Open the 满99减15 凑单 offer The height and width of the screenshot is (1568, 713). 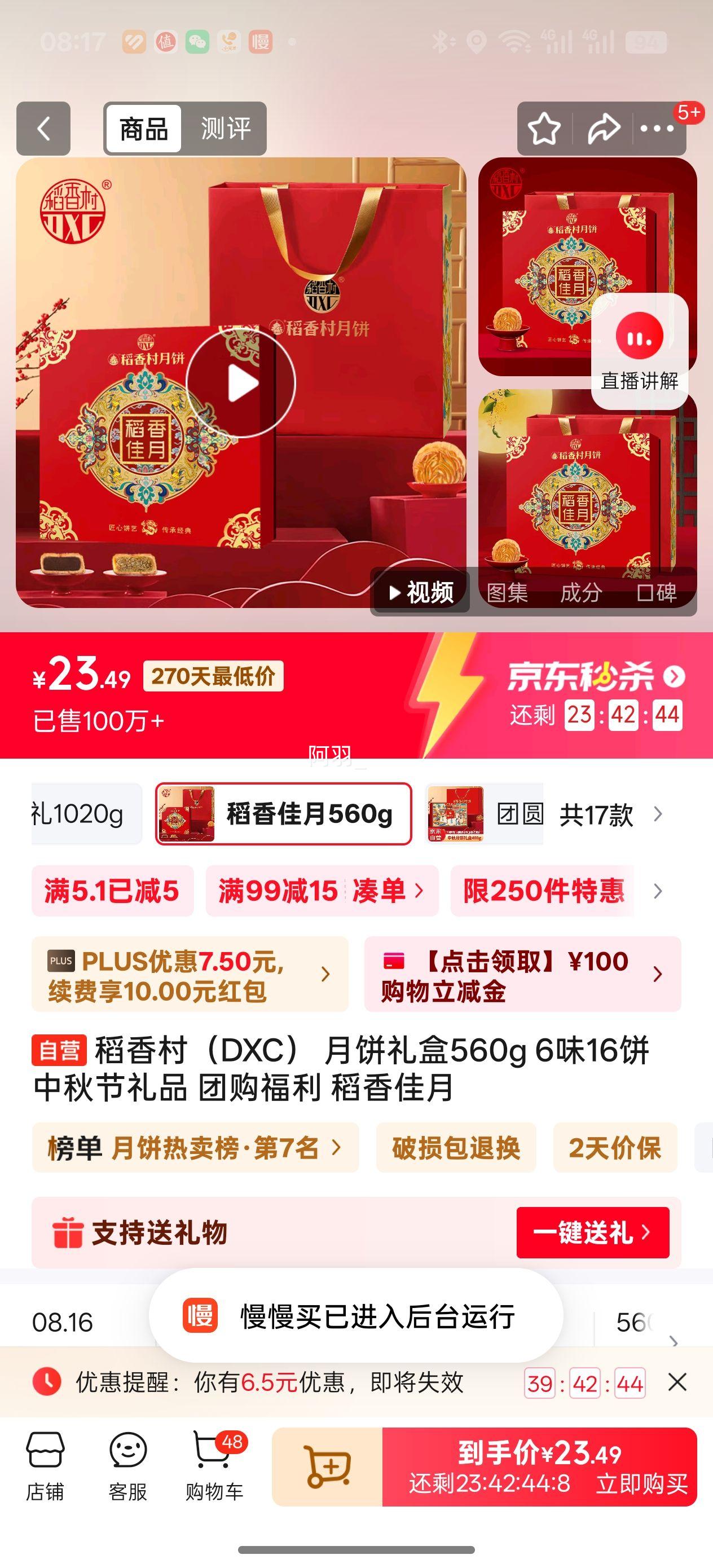pos(322,891)
